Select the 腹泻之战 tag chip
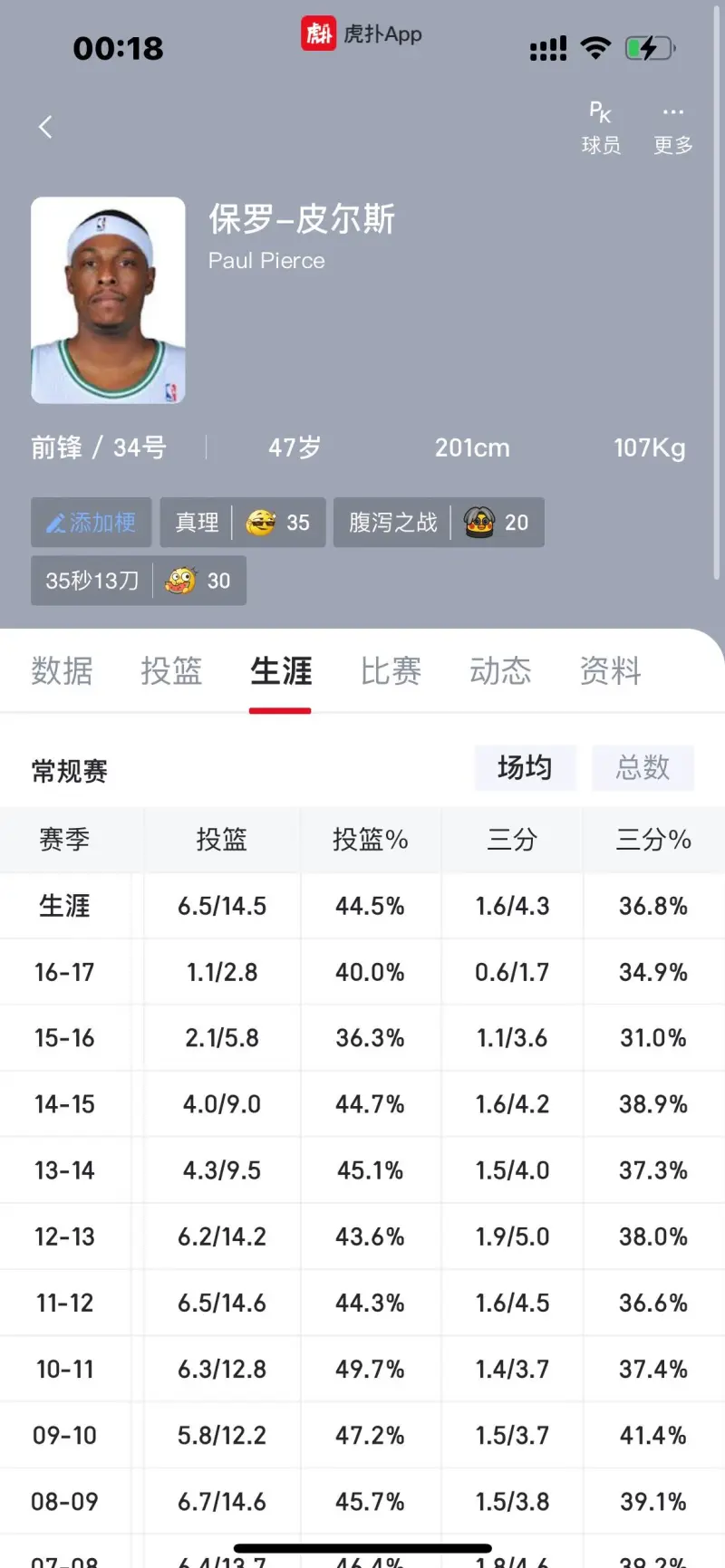Image resolution: width=725 pixels, height=1568 pixels. [x=439, y=522]
